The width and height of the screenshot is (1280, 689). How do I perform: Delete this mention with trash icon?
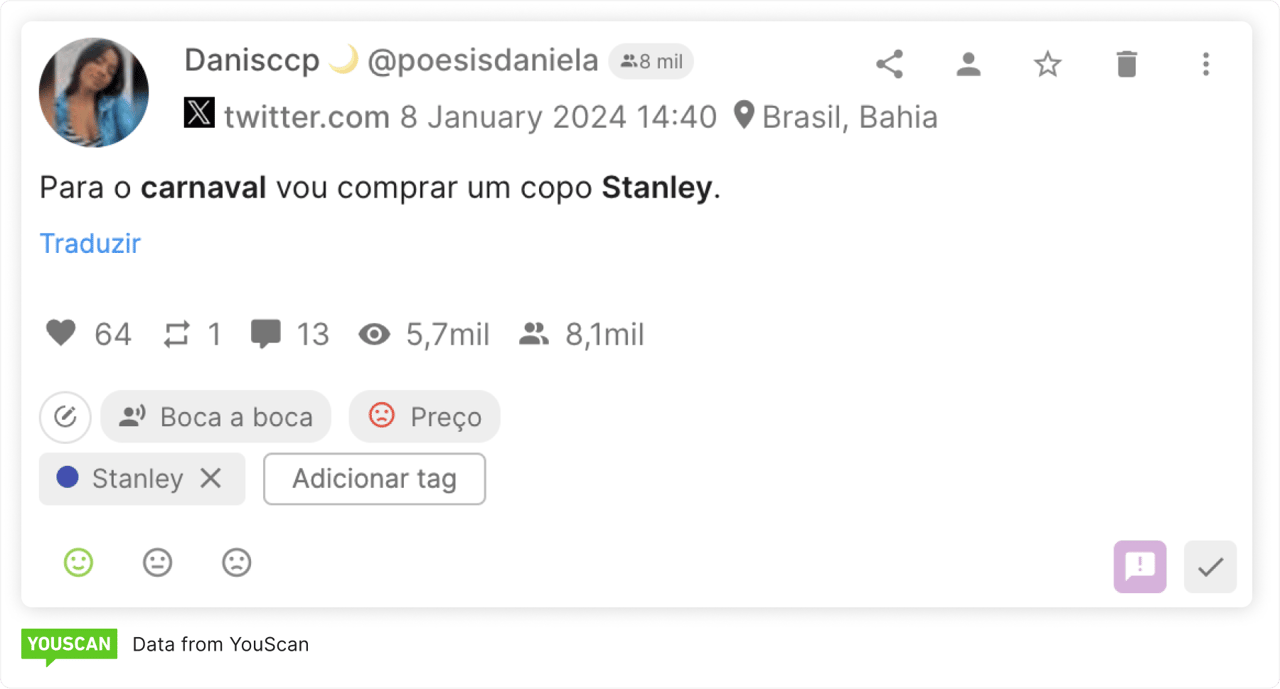1127,65
